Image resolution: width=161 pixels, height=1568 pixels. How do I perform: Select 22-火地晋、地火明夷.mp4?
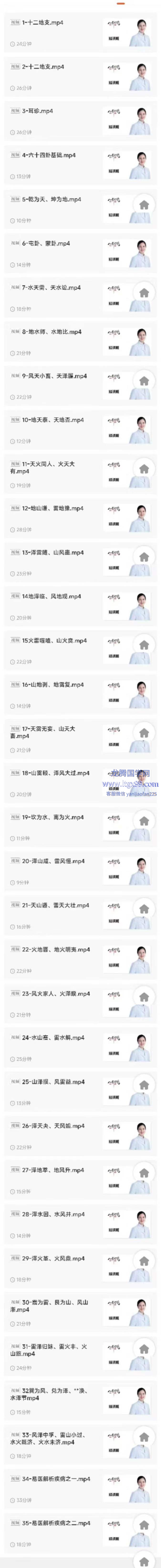point(56,950)
